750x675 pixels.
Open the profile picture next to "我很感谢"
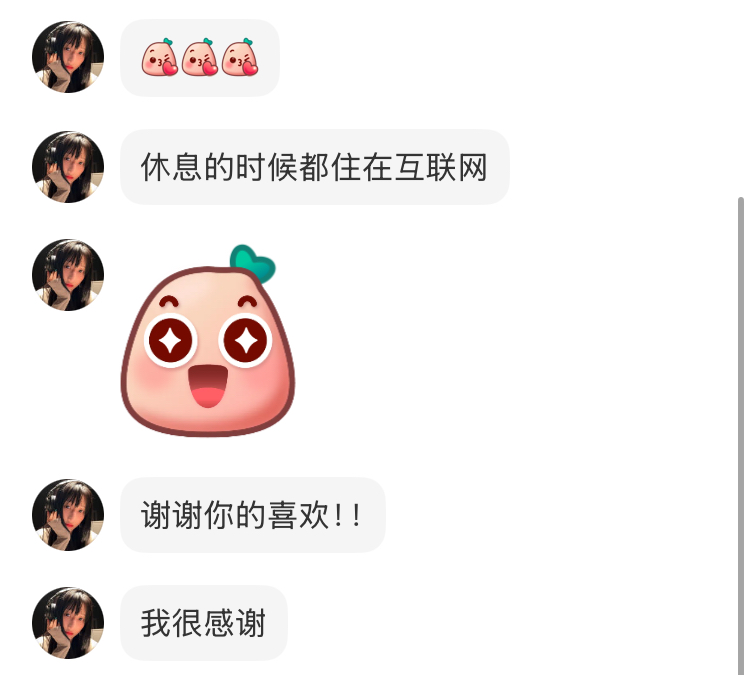point(68,623)
